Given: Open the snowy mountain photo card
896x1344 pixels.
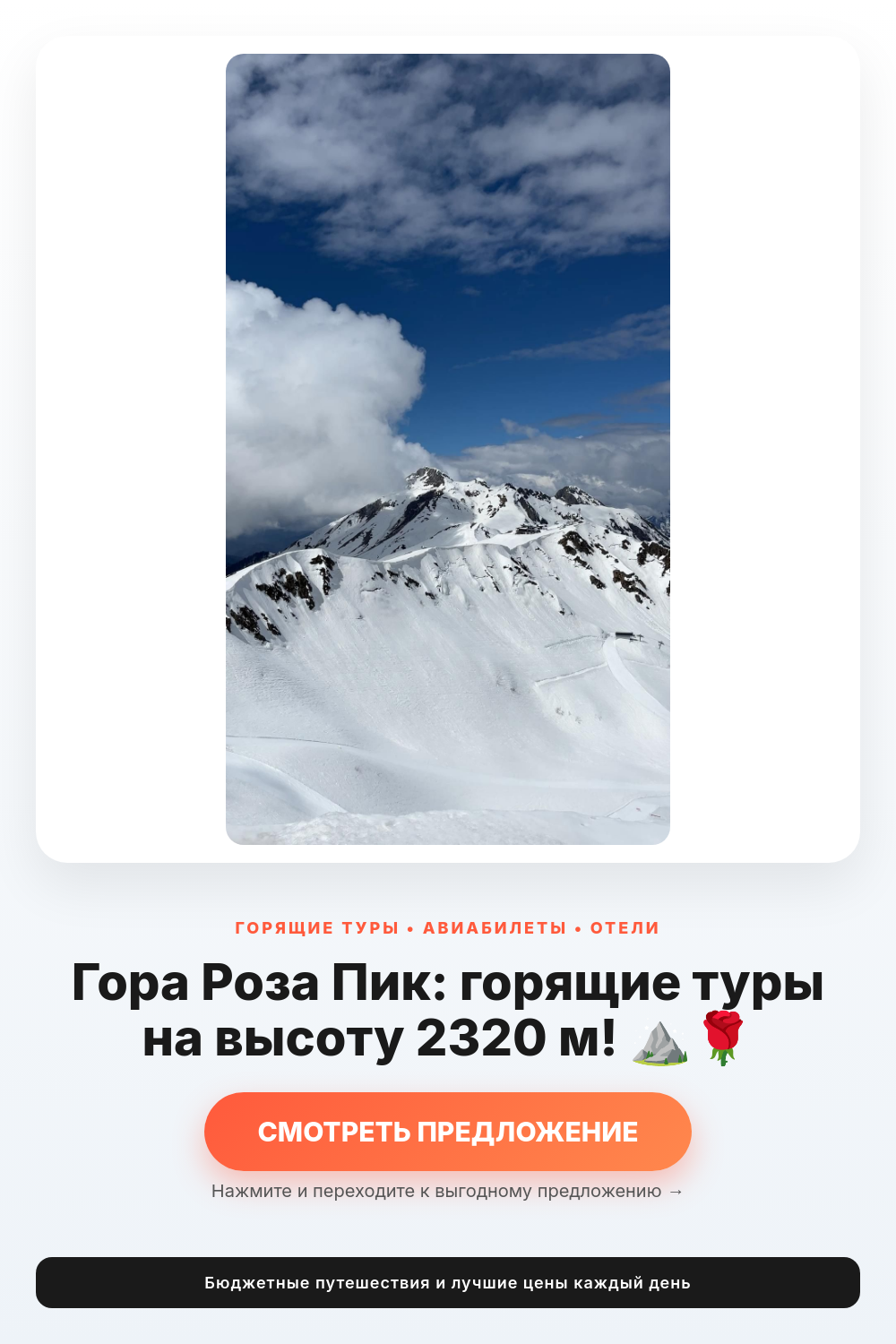Looking at the screenshot, I should (448, 449).
